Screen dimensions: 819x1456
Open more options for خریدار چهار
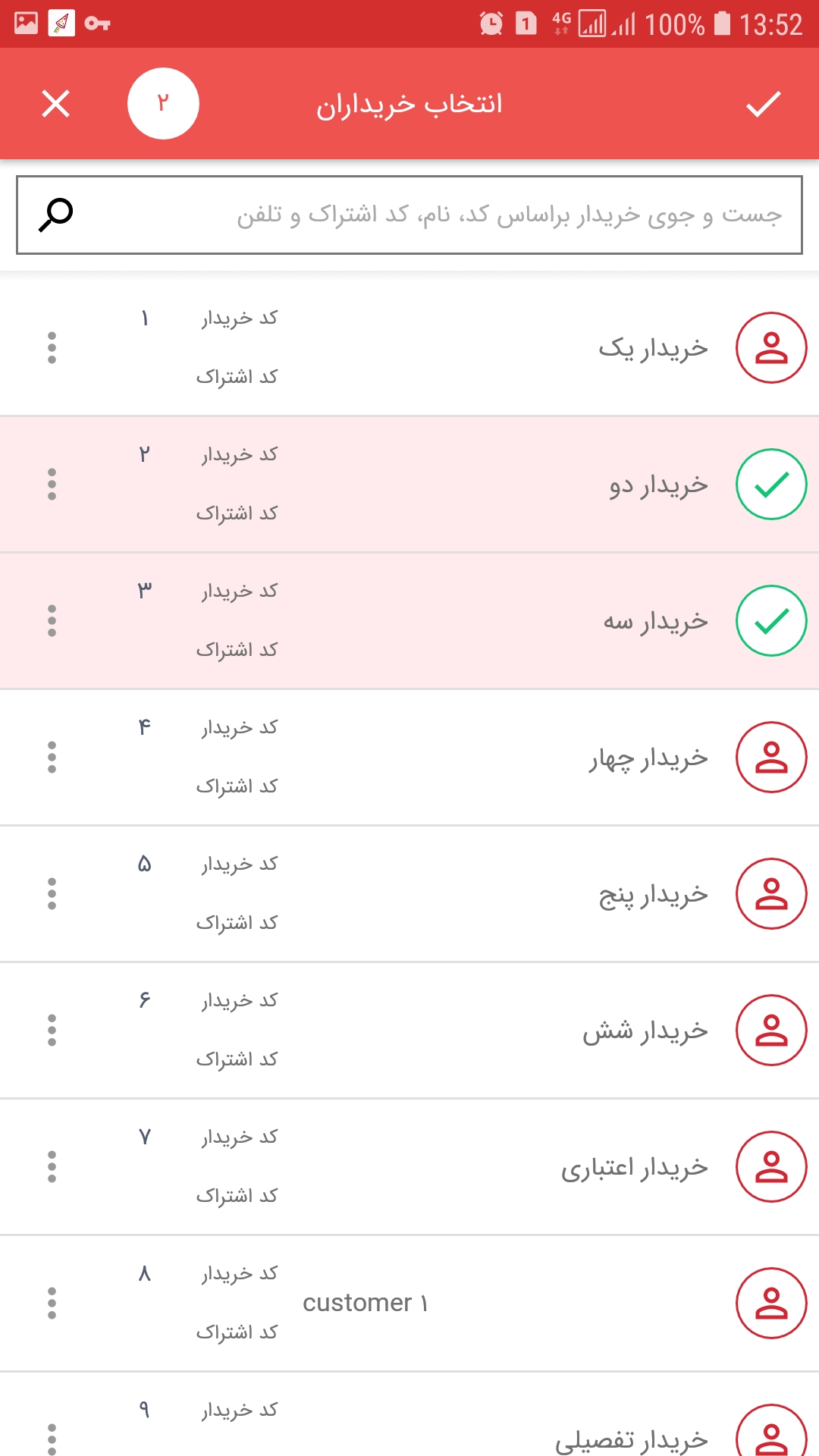point(52,758)
